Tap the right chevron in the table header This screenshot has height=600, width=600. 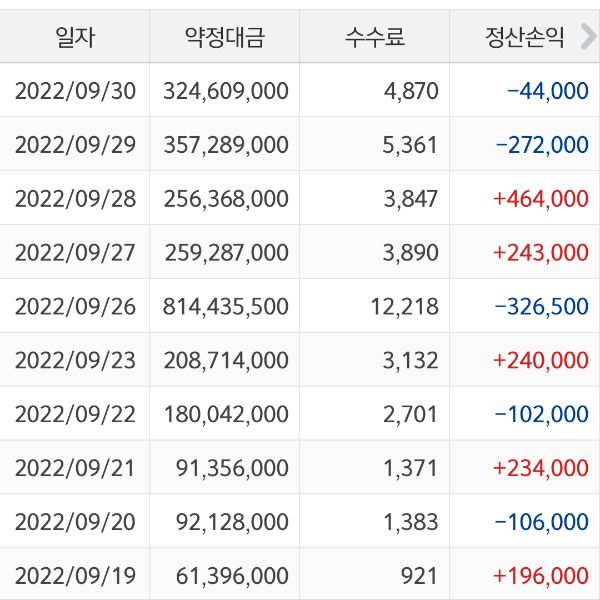point(587,36)
